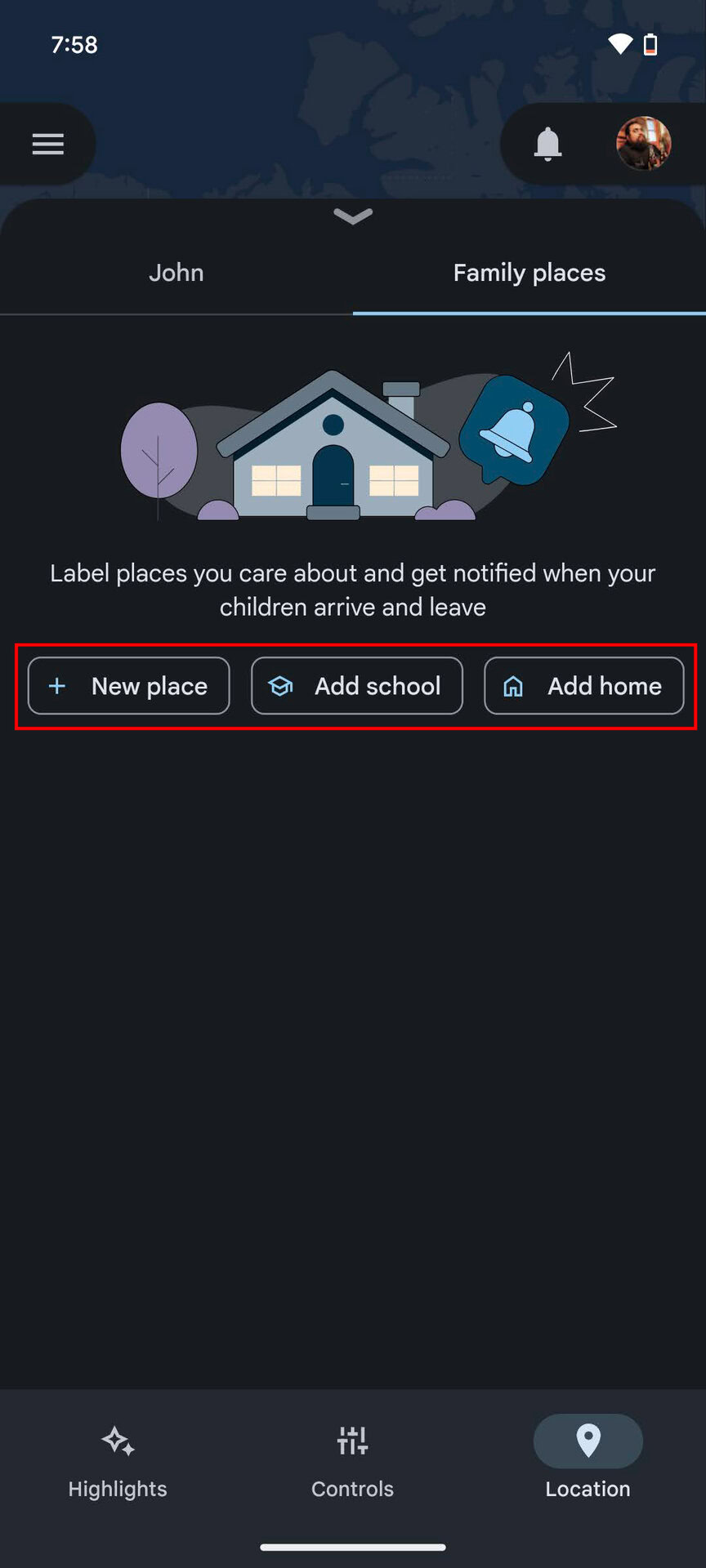Viewport: 706px width, 1568px height.
Task: Open the notifications bell
Action: pos(547,145)
